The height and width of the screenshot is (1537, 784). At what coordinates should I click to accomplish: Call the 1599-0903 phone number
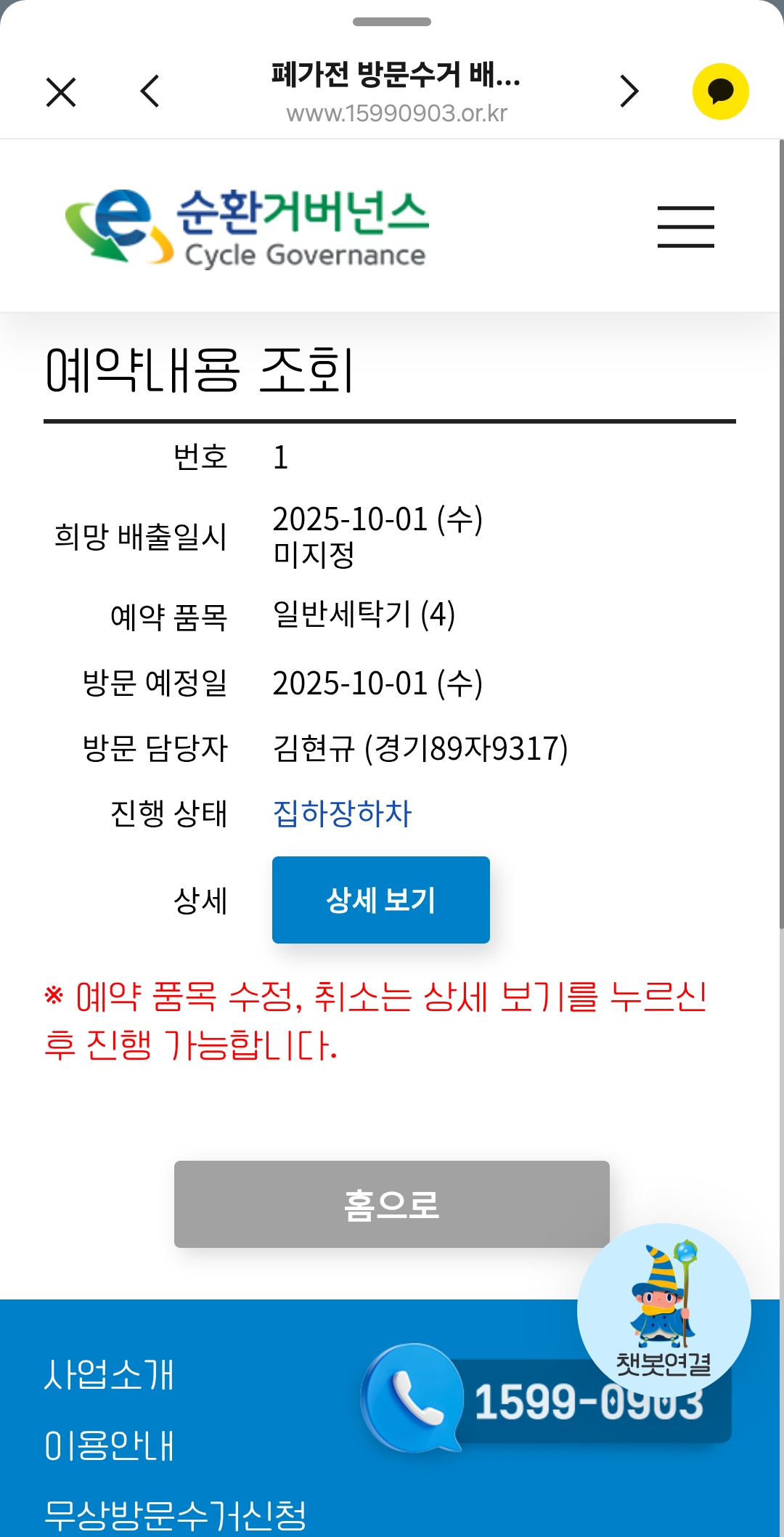click(x=508, y=1400)
